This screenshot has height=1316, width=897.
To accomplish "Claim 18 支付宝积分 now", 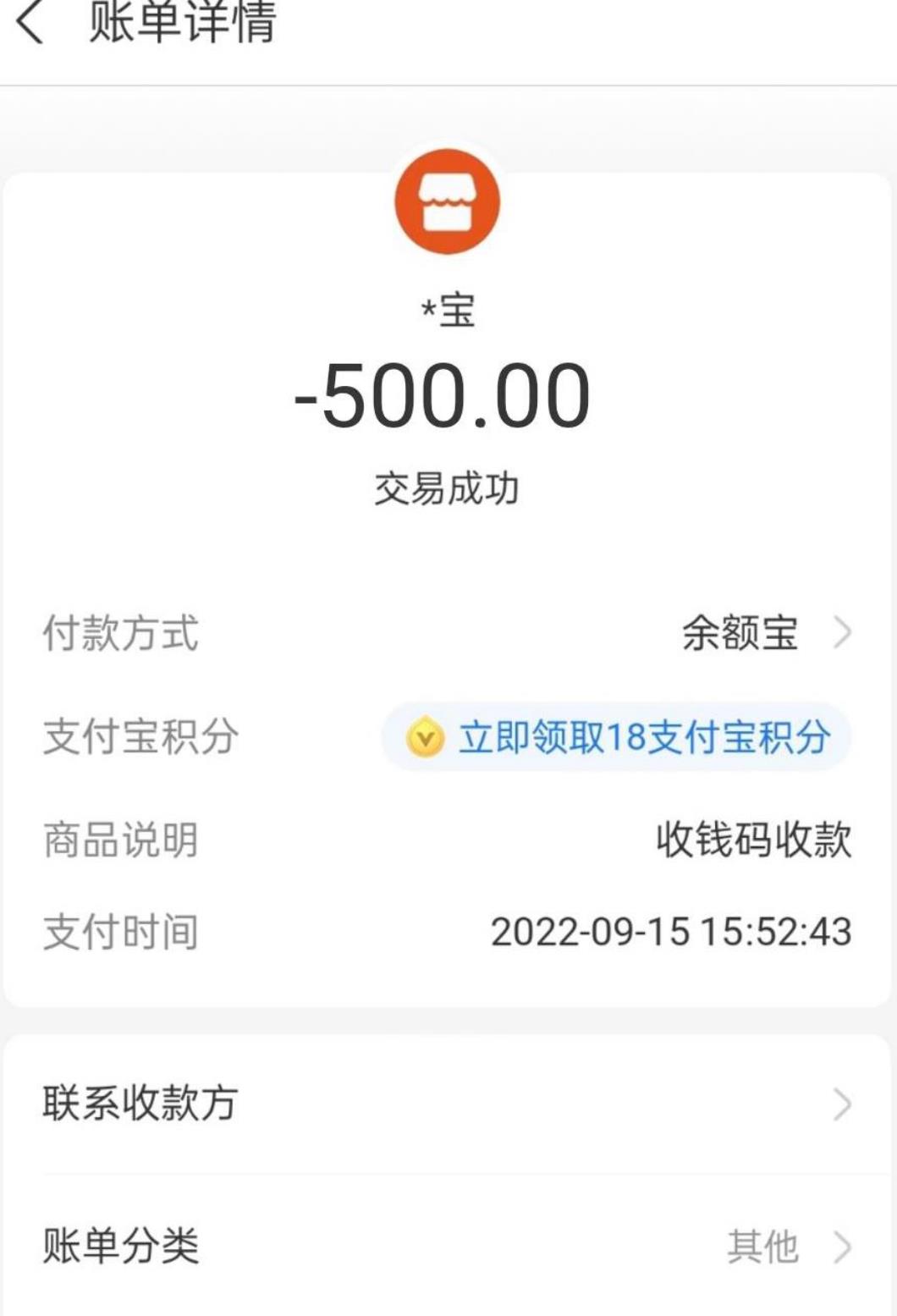I will tap(617, 737).
